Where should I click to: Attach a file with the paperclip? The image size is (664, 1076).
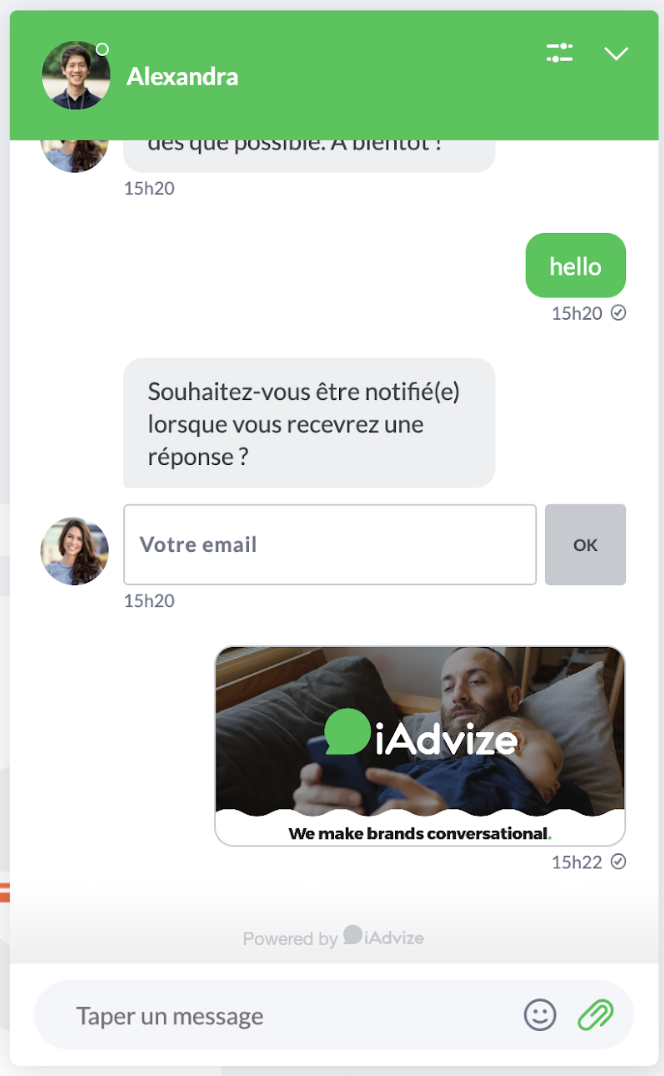595,1016
